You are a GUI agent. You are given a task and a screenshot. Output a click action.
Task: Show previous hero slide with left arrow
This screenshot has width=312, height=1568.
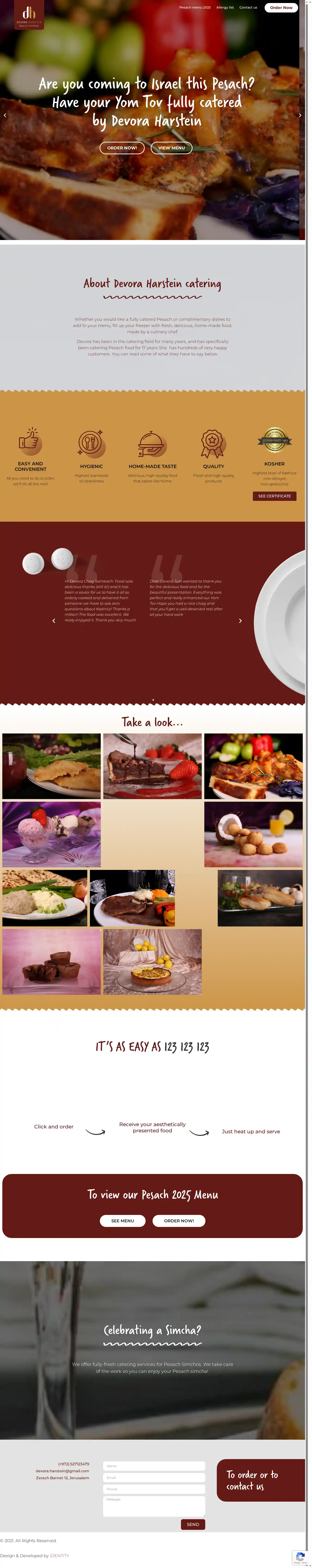pyautogui.click(x=5, y=115)
